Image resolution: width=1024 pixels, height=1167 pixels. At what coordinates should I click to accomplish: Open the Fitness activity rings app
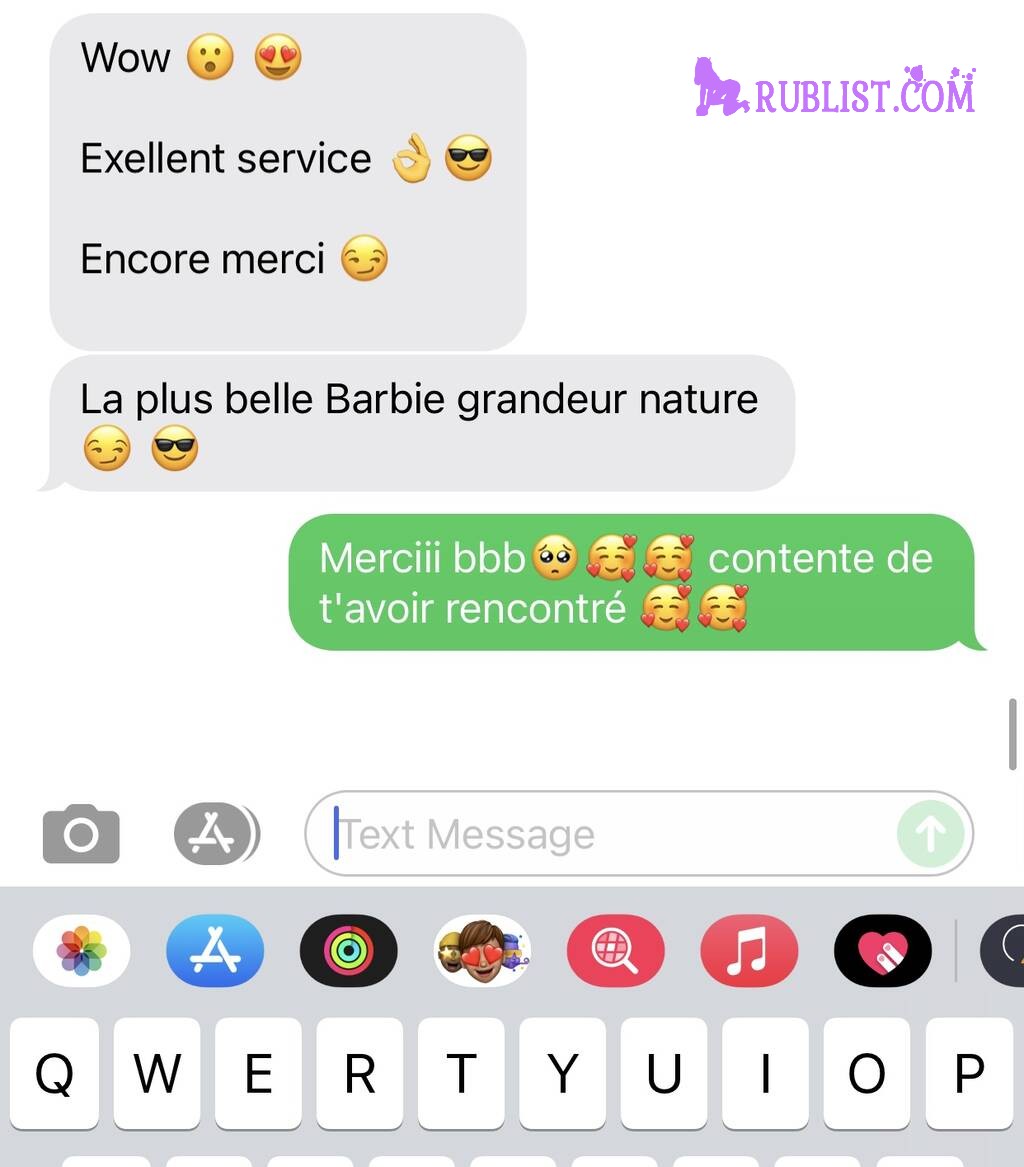point(348,951)
